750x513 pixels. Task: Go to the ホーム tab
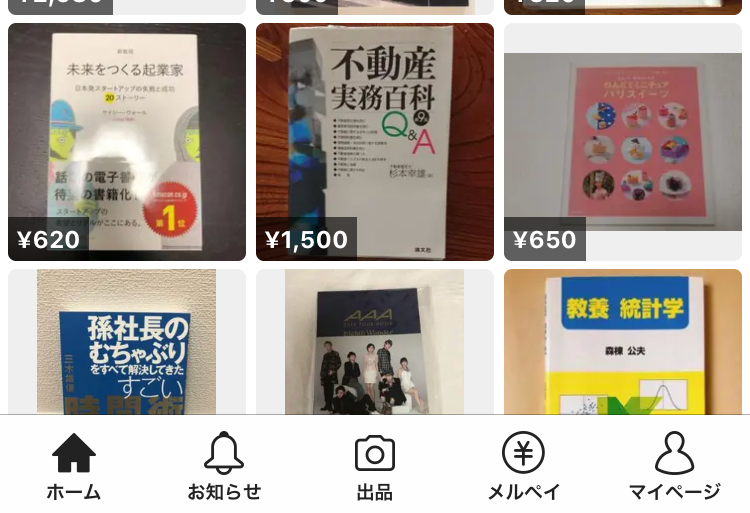point(74,466)
